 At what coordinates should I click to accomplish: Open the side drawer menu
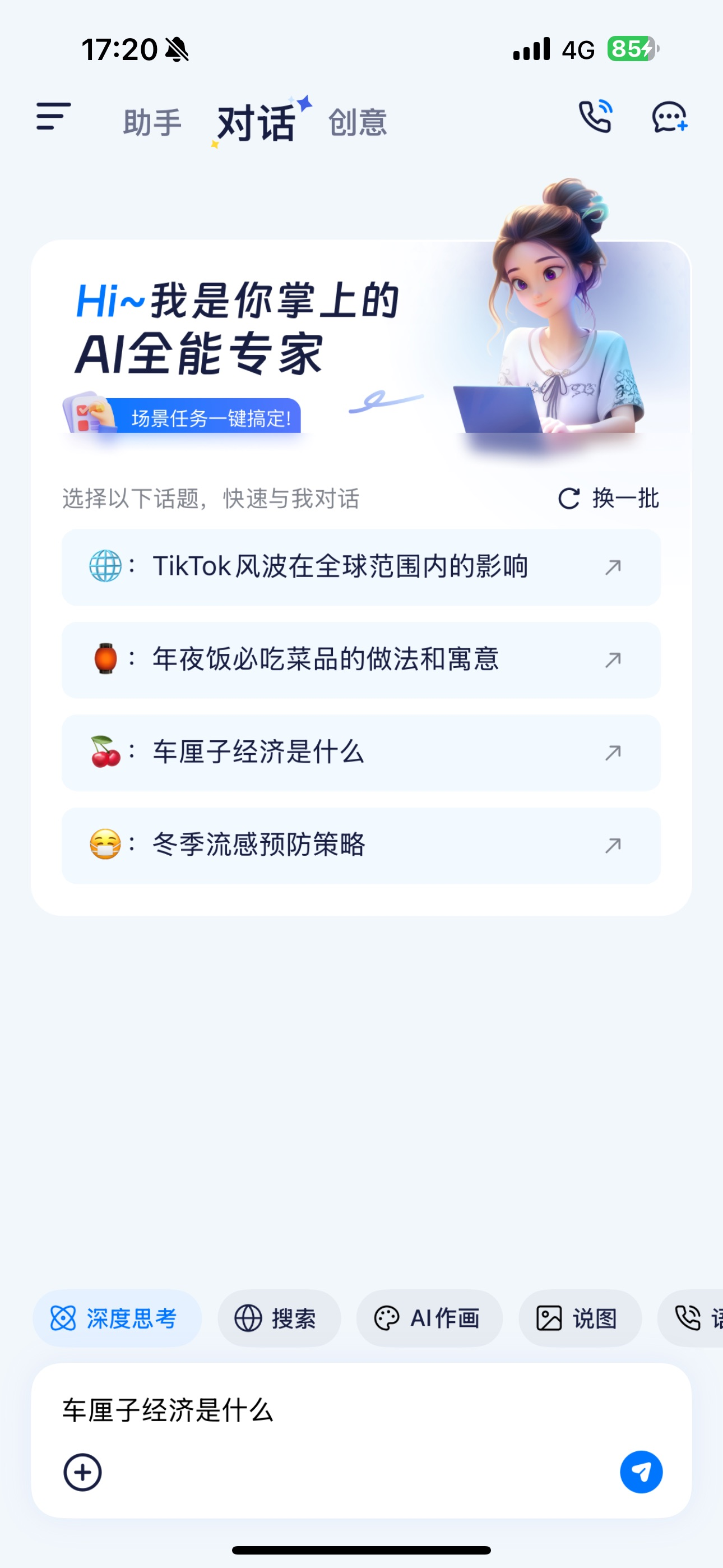tap(54, 116)
